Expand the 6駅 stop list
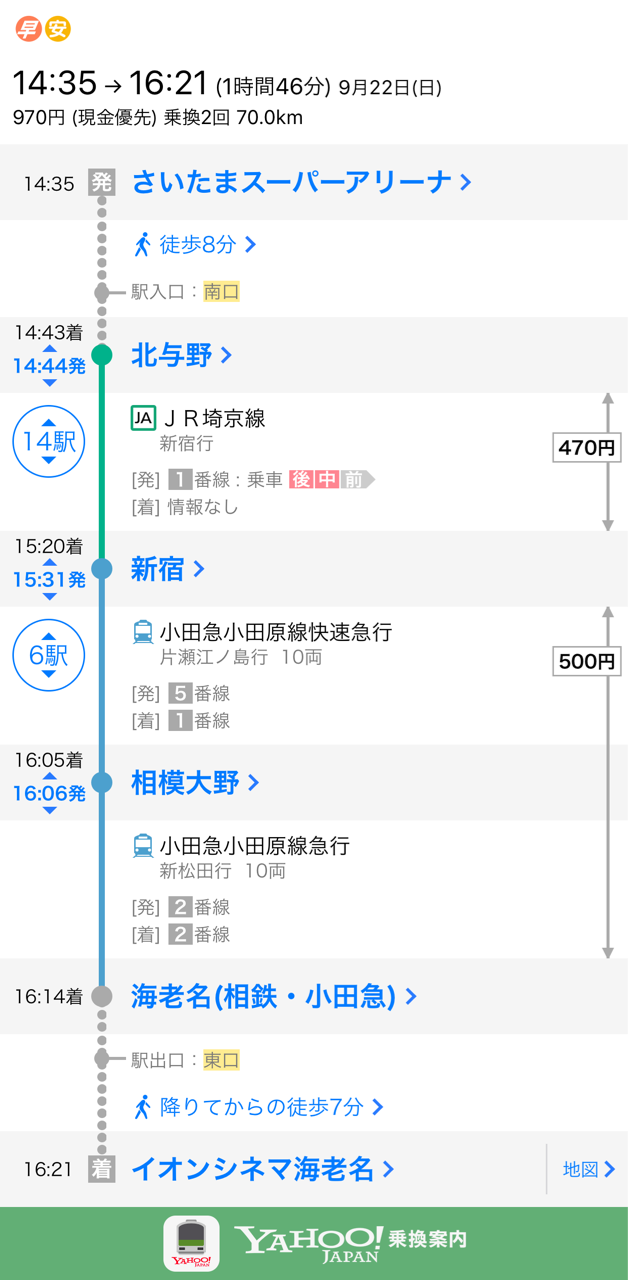 click(x=49, y=655)
